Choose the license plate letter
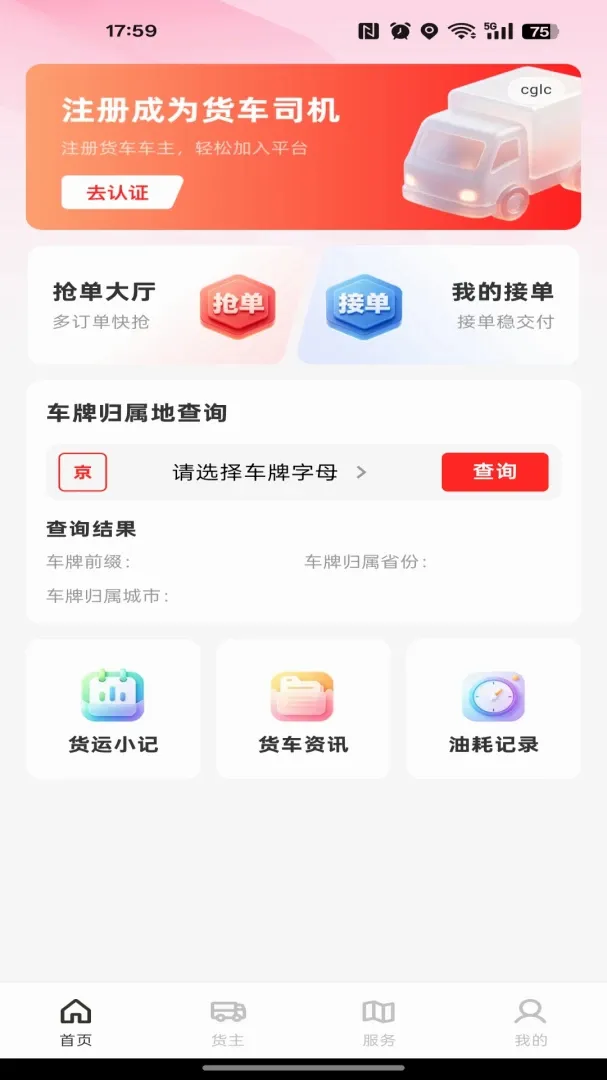 (x=269, y=472)
